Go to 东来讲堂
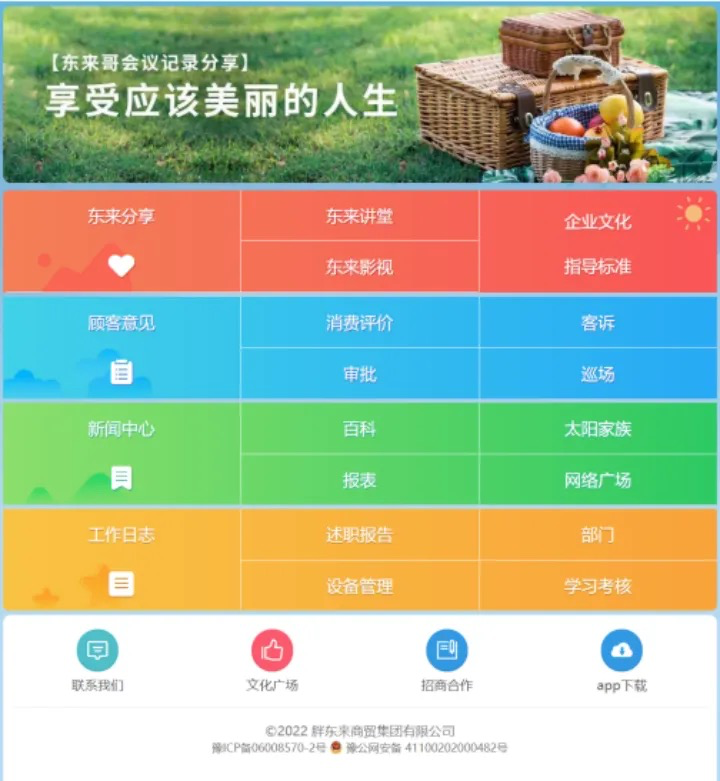The width and height of the screenshot is (720, 781). (359, 216)
